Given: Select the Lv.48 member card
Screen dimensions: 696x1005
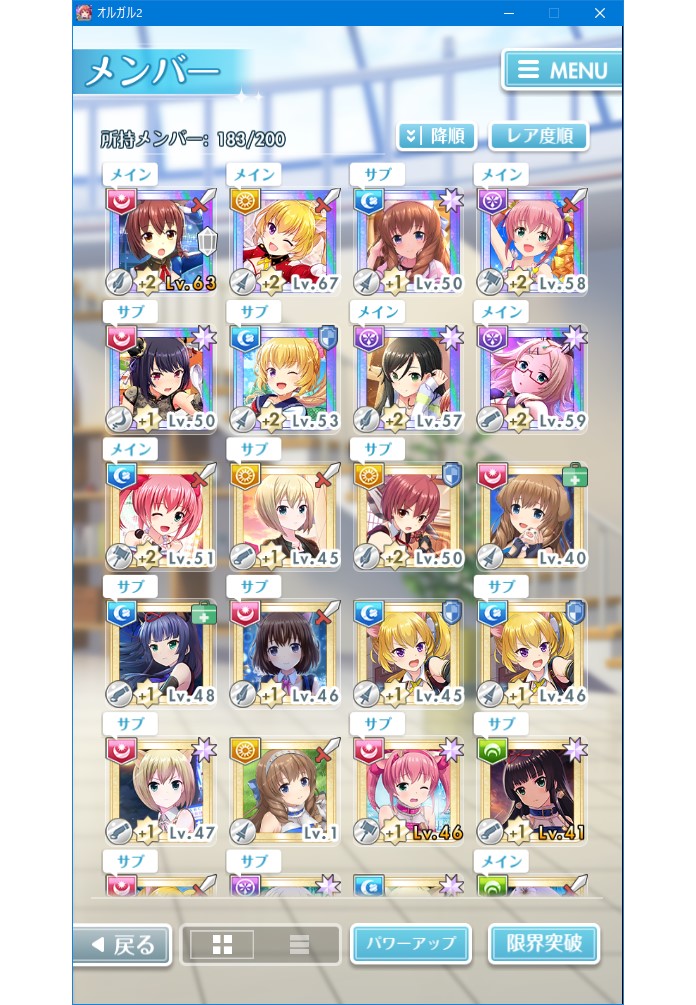Looking at the screenshot, I should [161, 653].
